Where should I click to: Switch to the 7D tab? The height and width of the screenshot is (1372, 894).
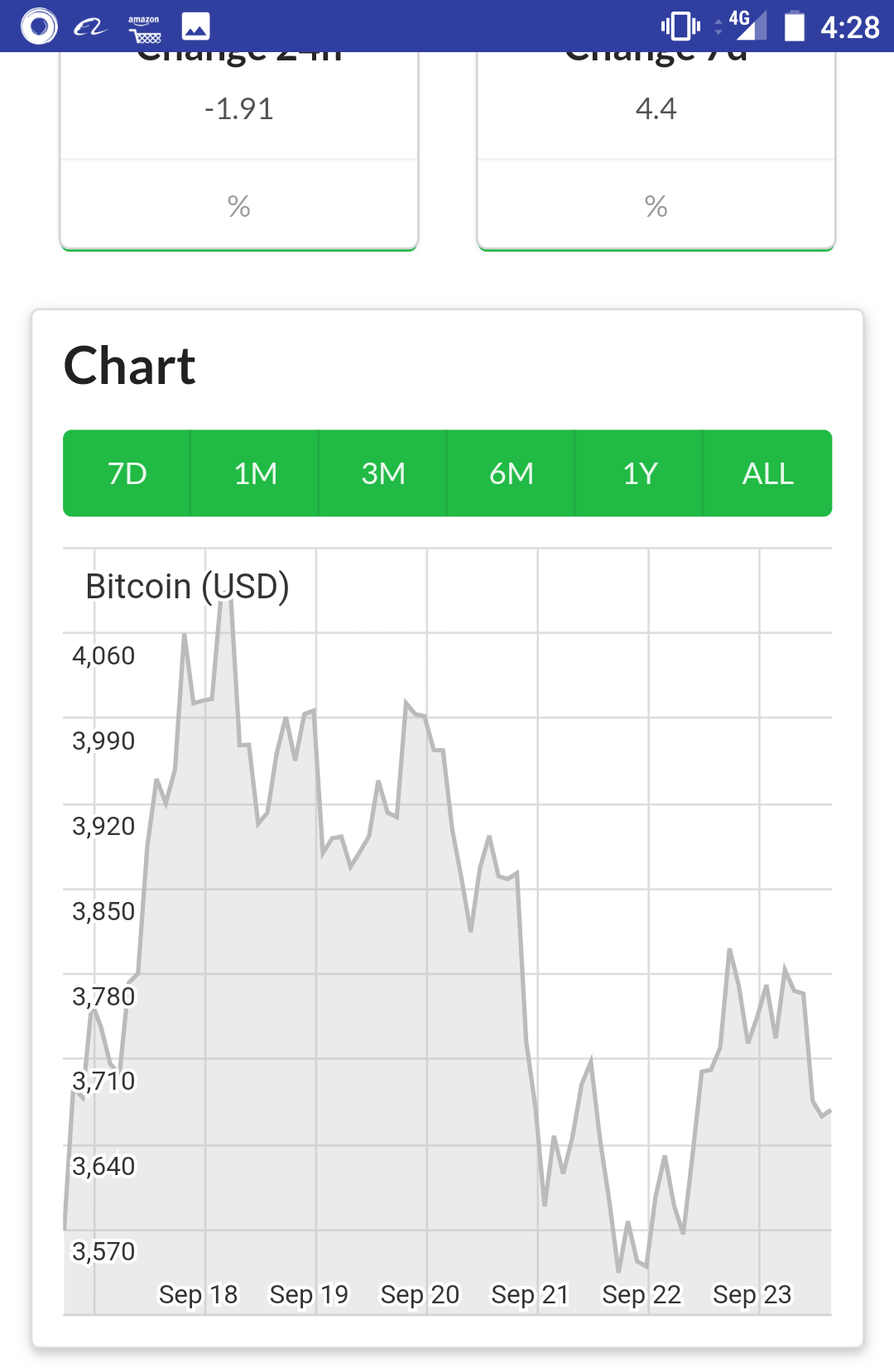pos(126,473)
